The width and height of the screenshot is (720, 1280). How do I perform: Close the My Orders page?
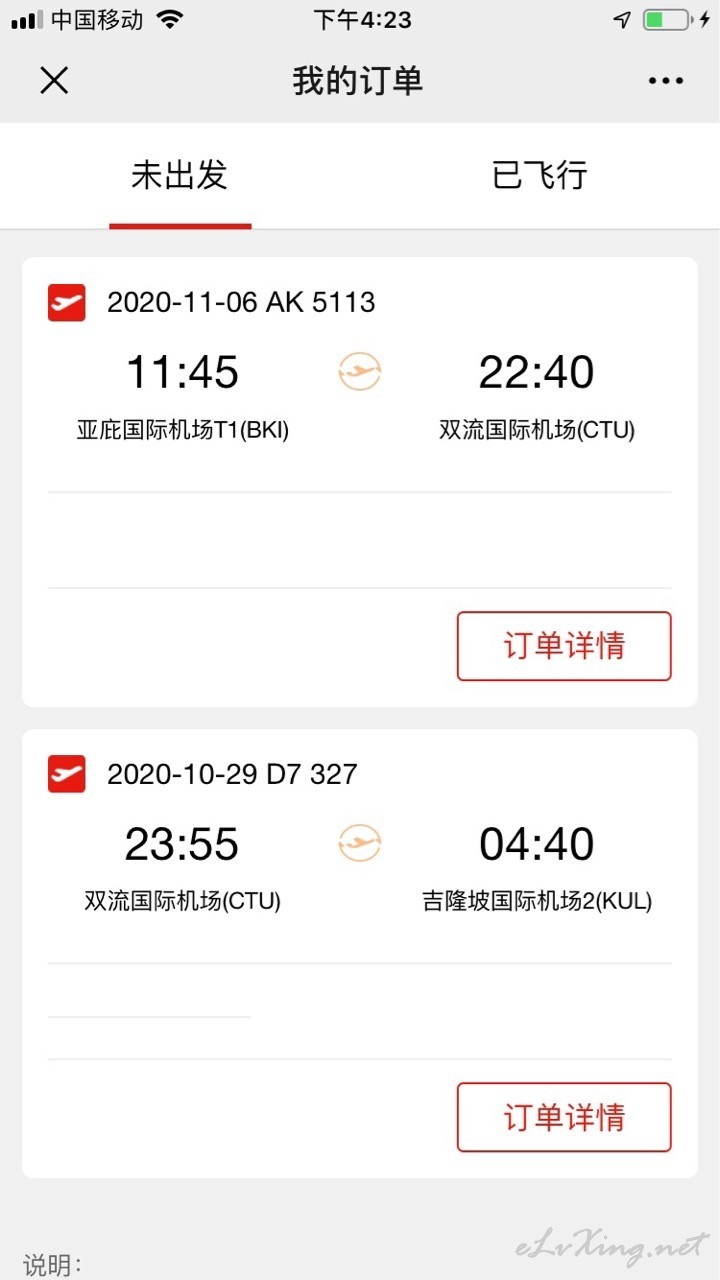click(x=54, y=80)
